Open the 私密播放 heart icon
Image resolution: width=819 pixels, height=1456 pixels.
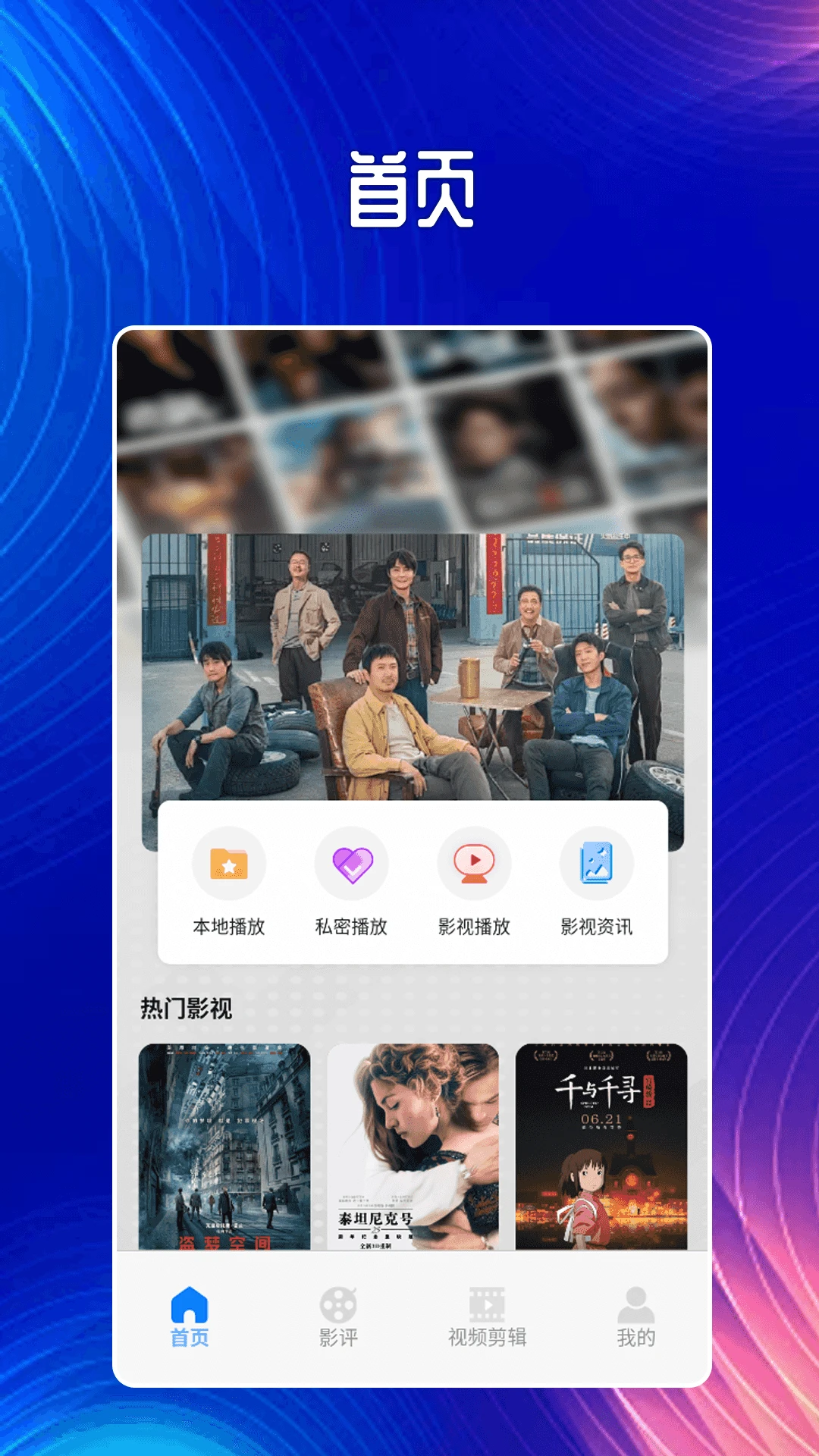[351, 863]
